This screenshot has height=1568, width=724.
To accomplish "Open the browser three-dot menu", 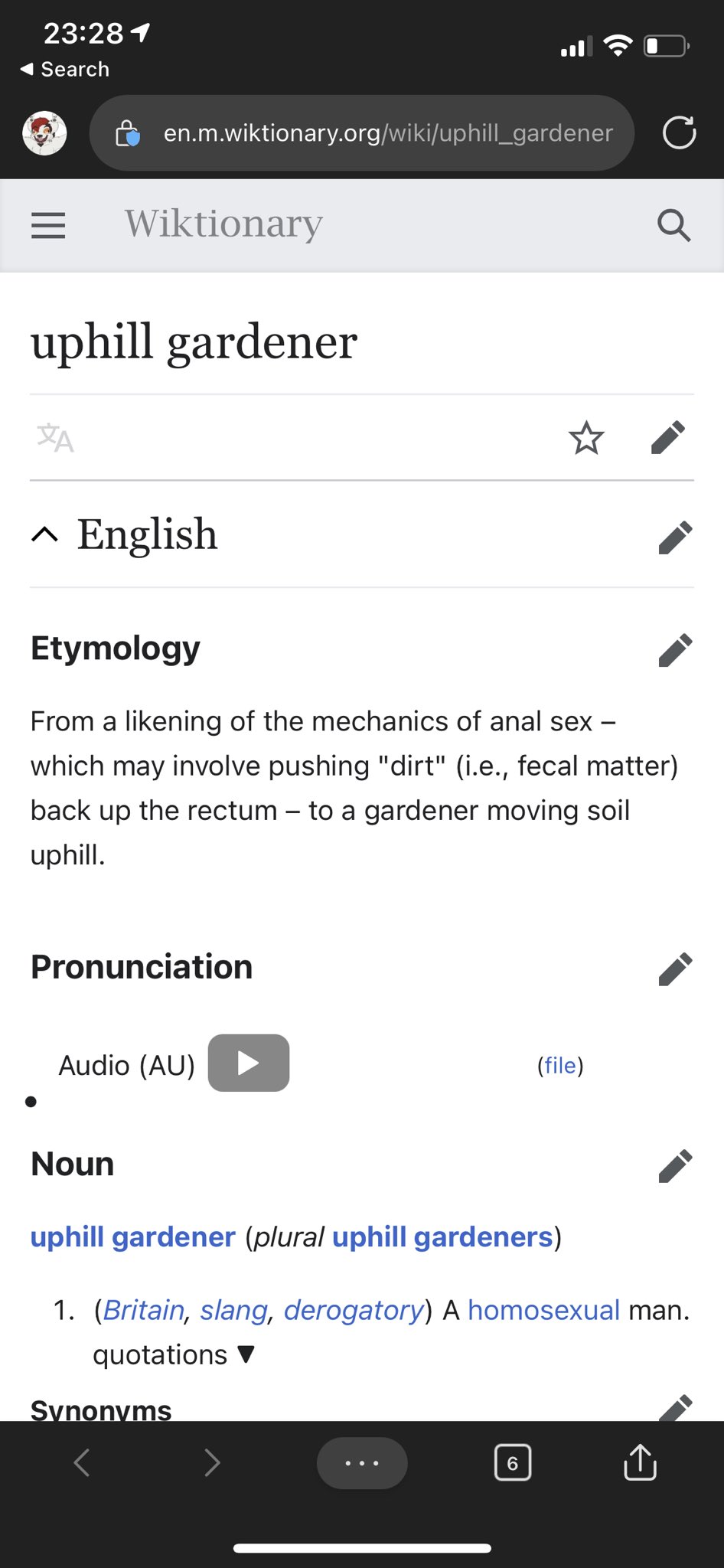I will (x=362, y=1463).
